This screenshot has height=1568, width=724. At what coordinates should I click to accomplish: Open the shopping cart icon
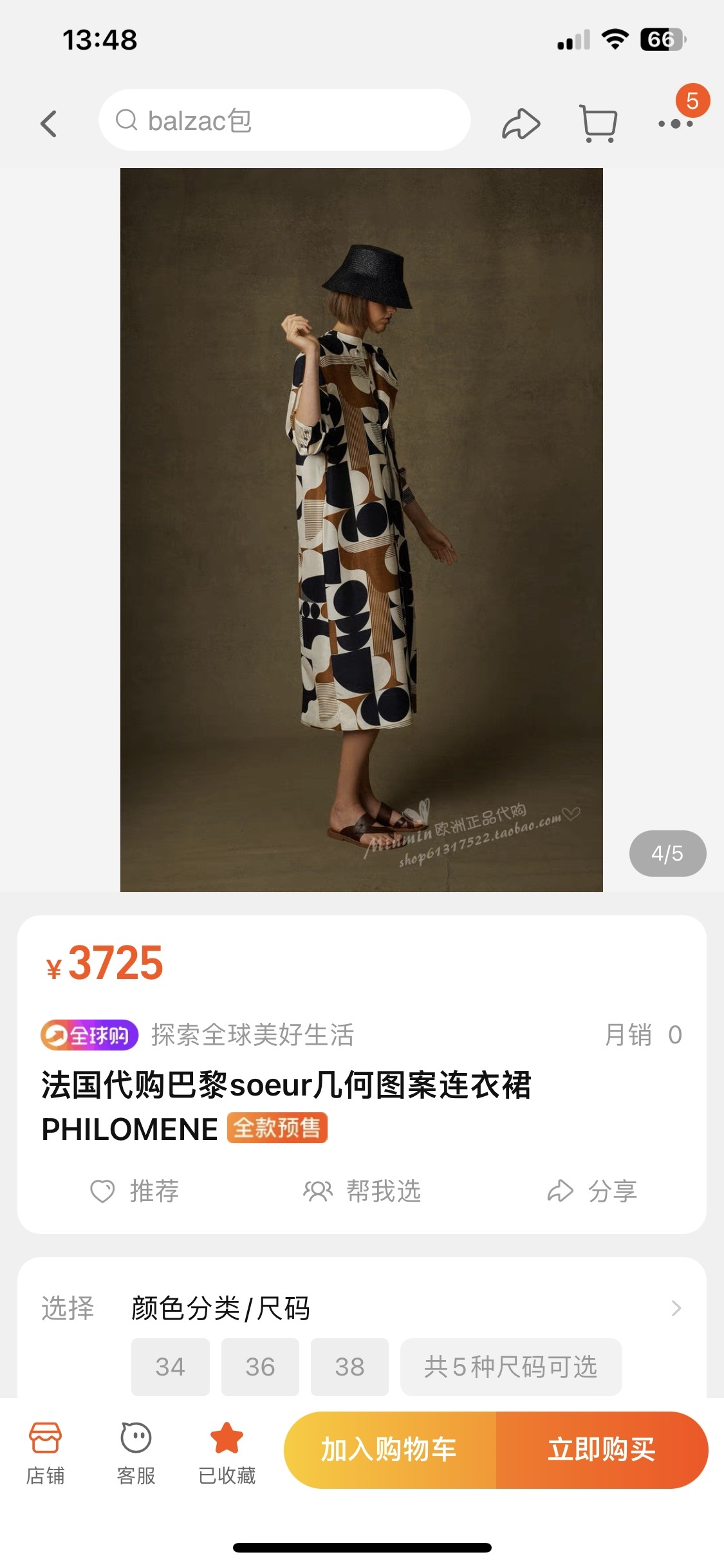pyautogui.click(x=599, y=123)
